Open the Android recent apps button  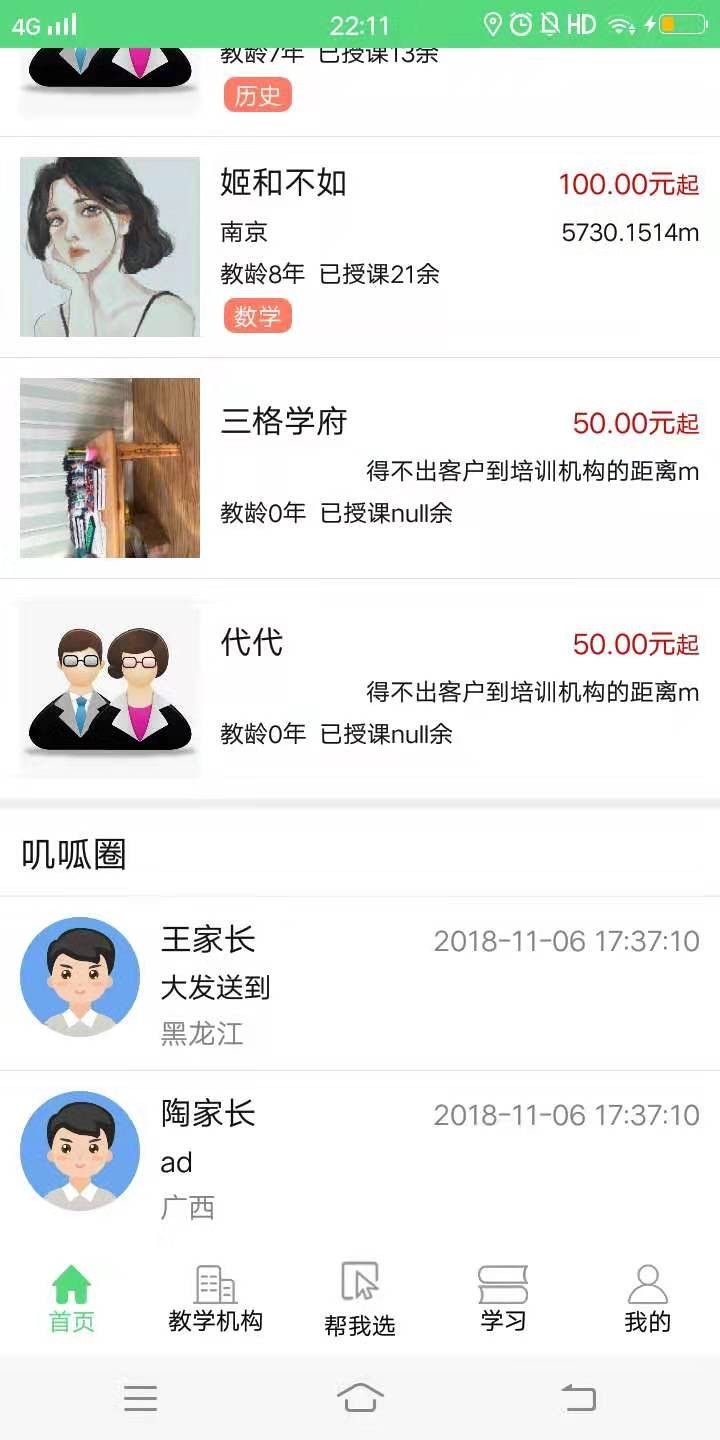(140, 1397)
